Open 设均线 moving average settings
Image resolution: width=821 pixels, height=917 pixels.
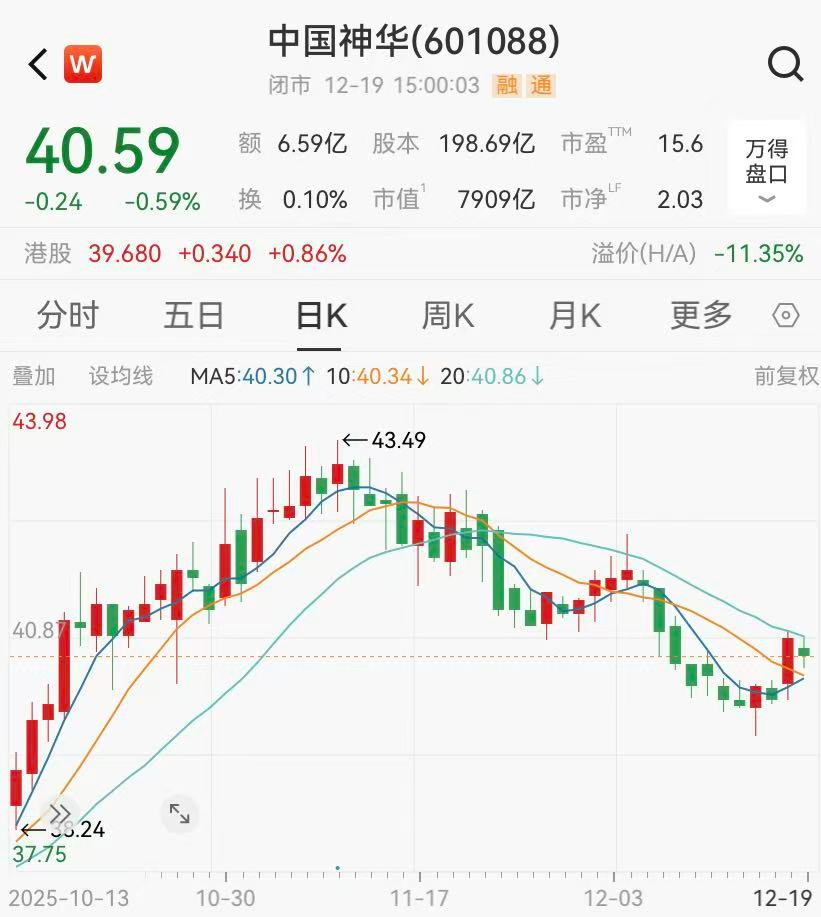(121, 376)
